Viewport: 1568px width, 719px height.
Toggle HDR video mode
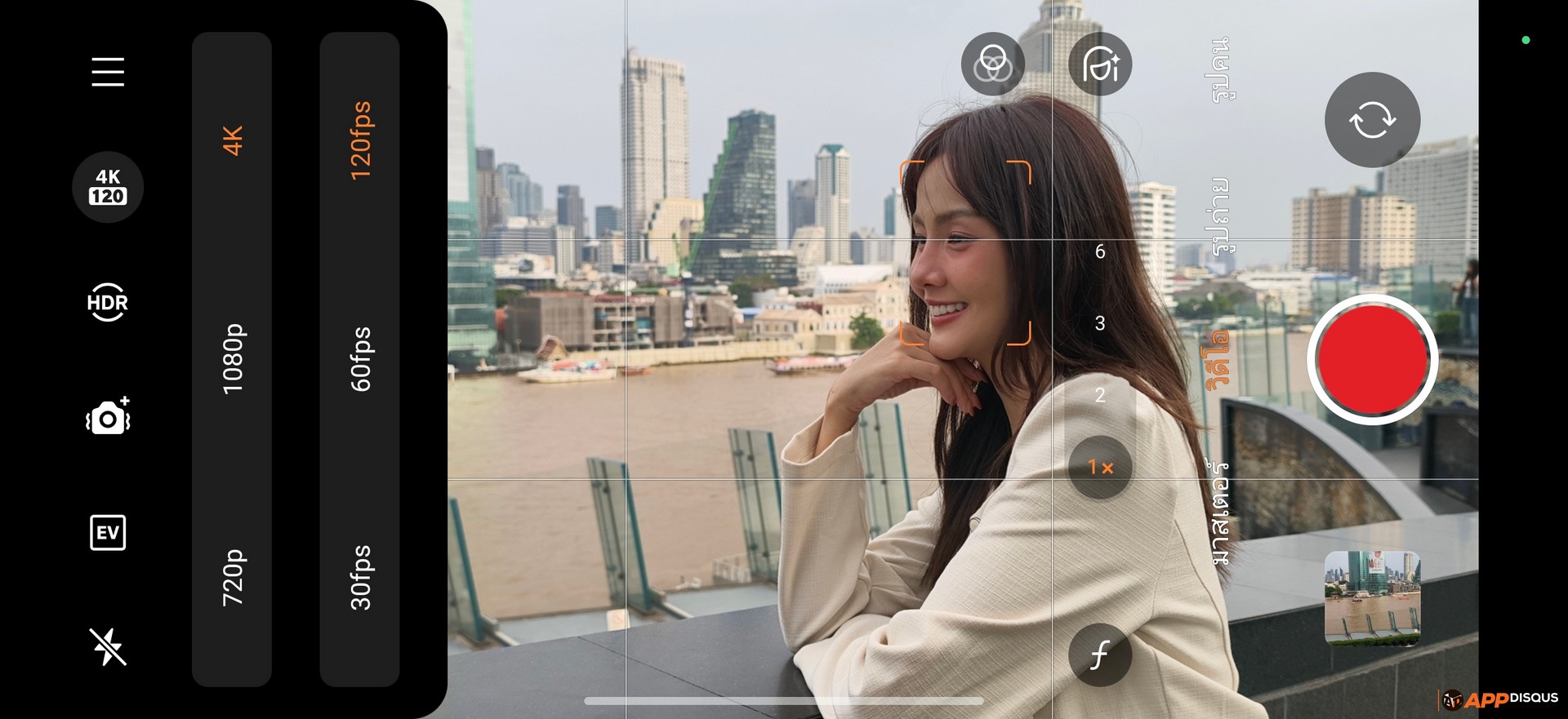coord(108,303)
